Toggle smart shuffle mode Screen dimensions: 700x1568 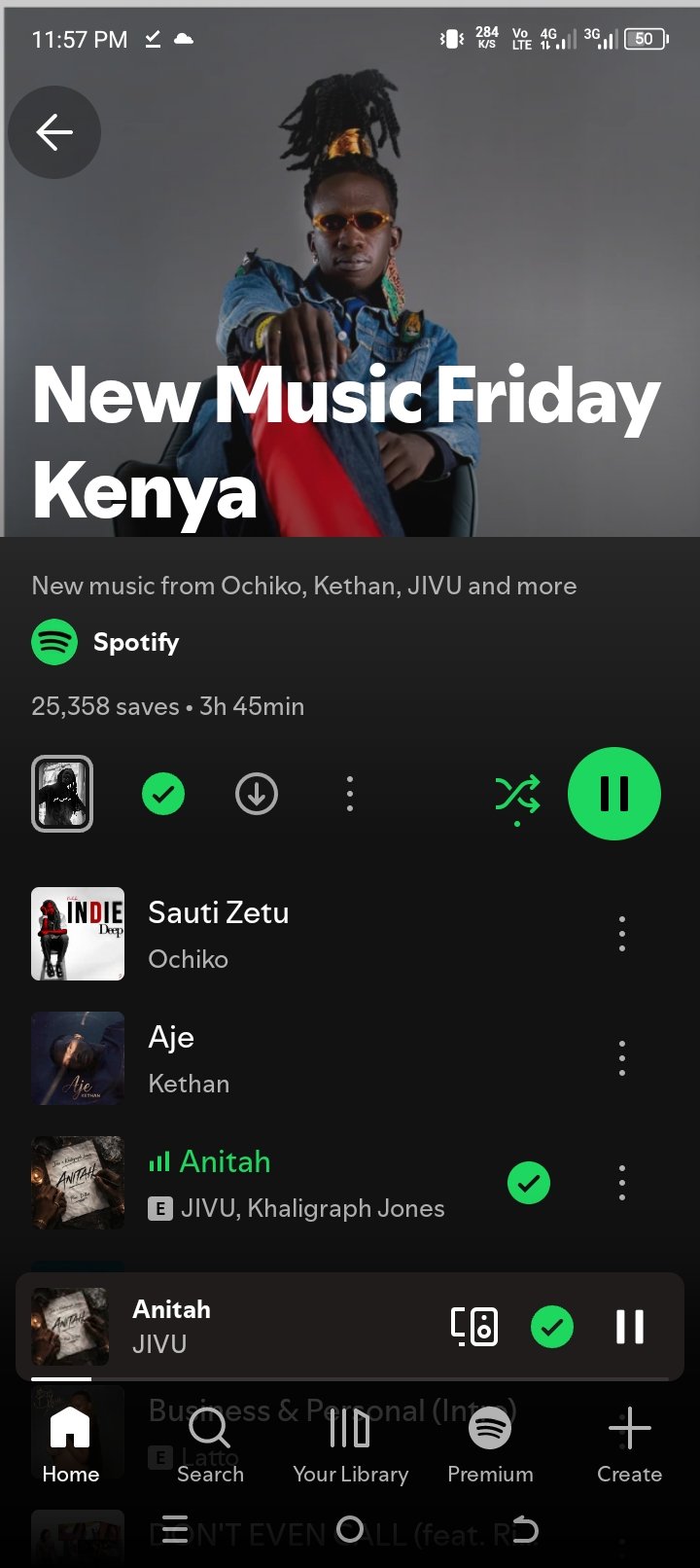coord(517,796)
